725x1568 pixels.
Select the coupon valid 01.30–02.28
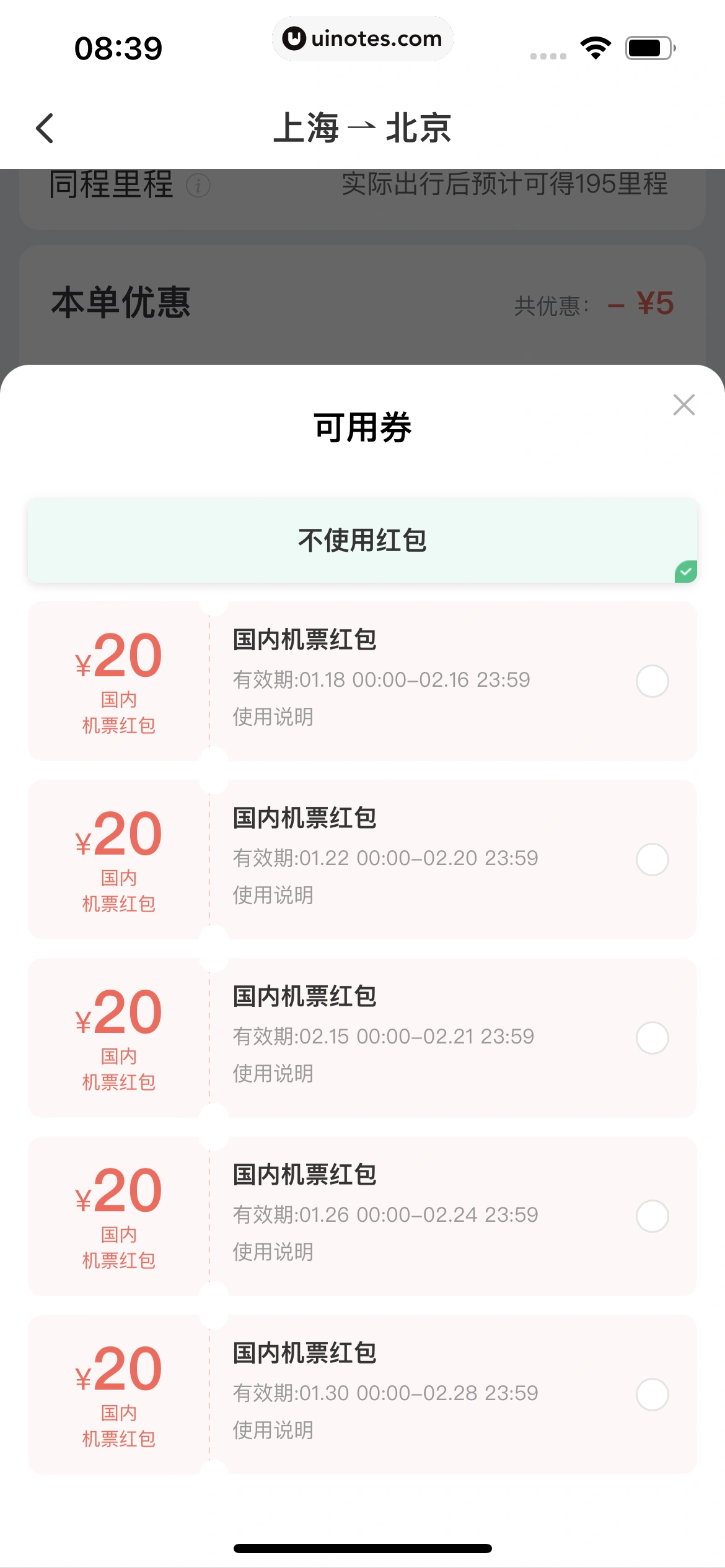[652, 1395]
